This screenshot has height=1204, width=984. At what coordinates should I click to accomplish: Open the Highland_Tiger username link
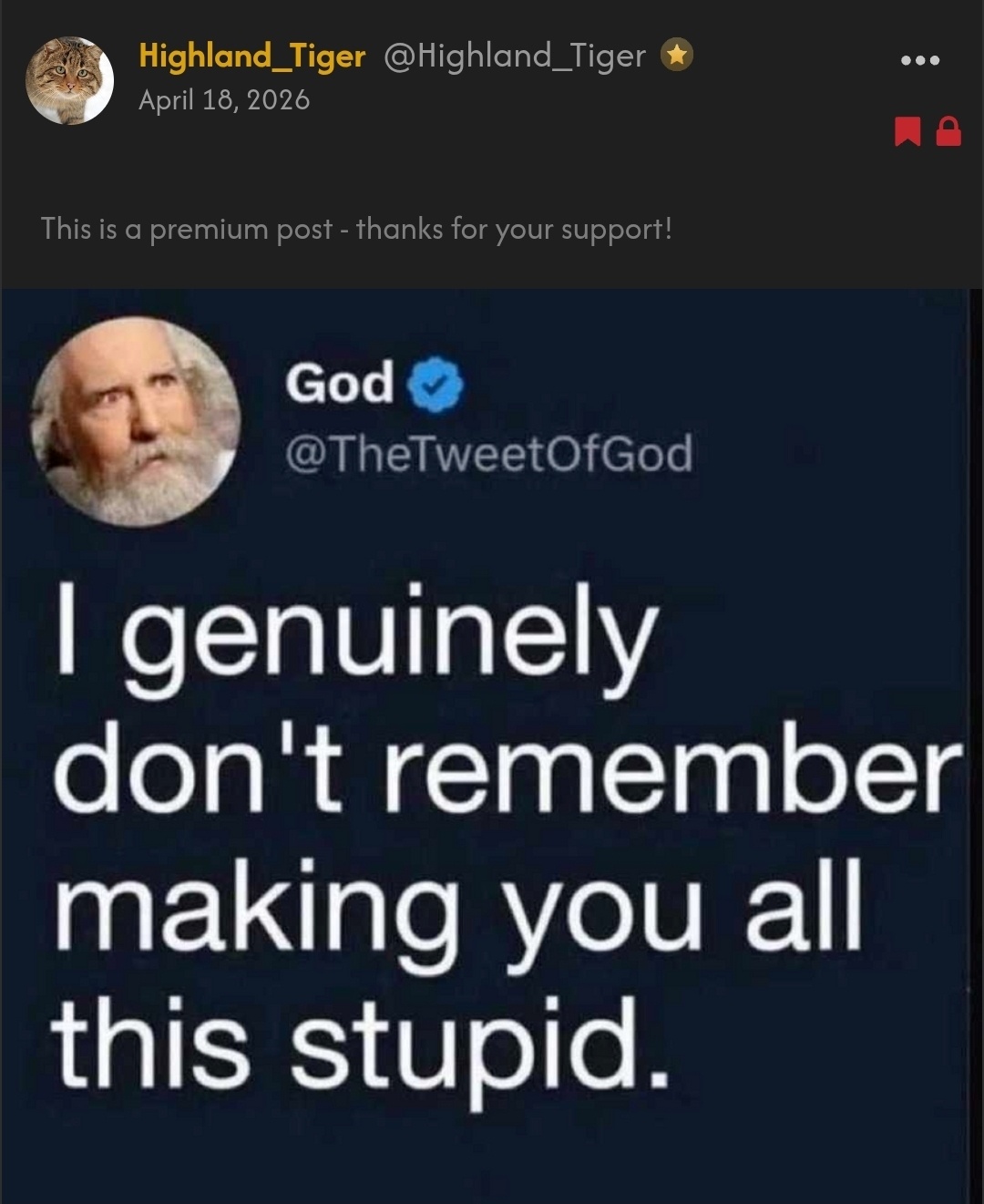(251, 57)
